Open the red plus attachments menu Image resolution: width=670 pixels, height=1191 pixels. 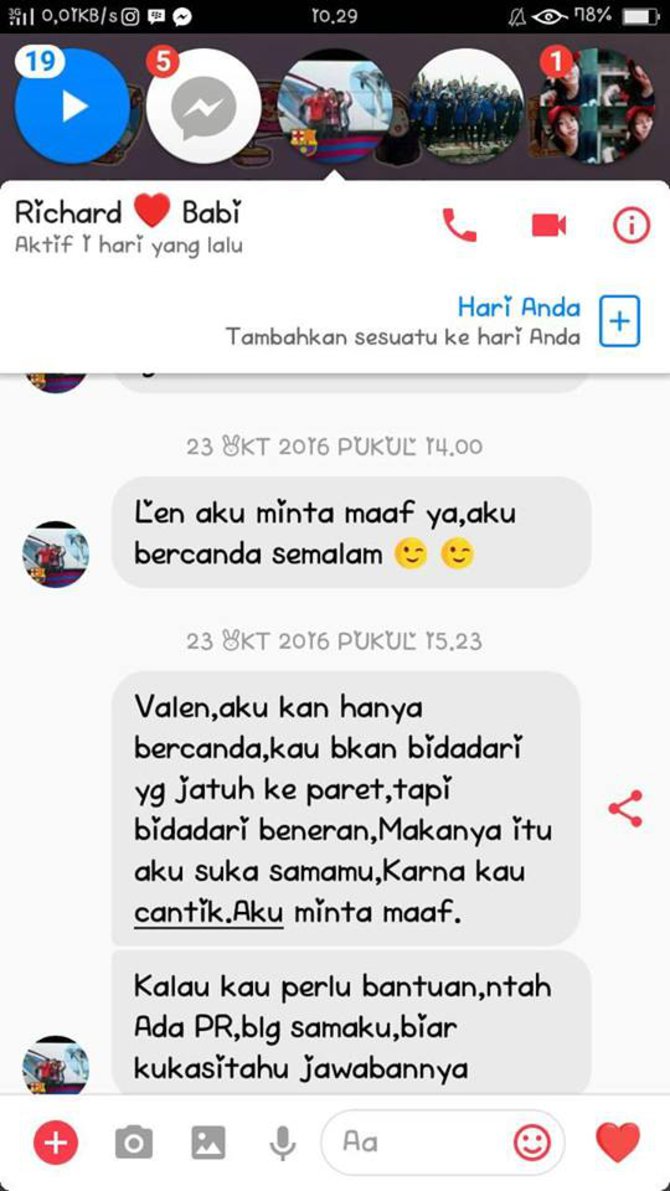(56, 1142)
